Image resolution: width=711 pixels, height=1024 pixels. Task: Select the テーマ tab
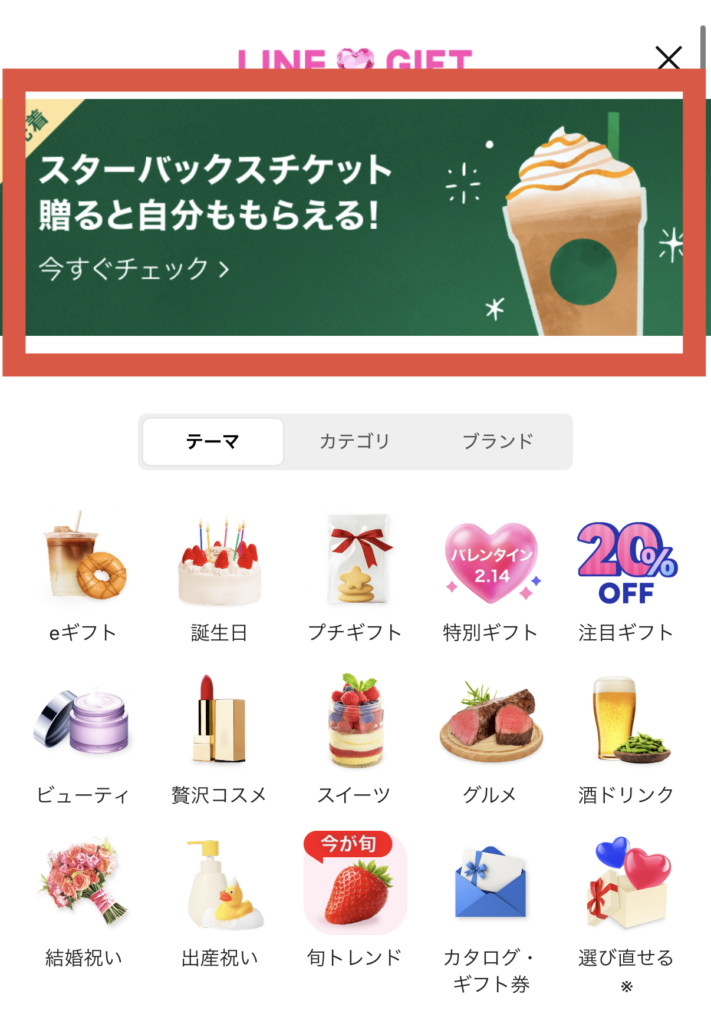point(213,441)
